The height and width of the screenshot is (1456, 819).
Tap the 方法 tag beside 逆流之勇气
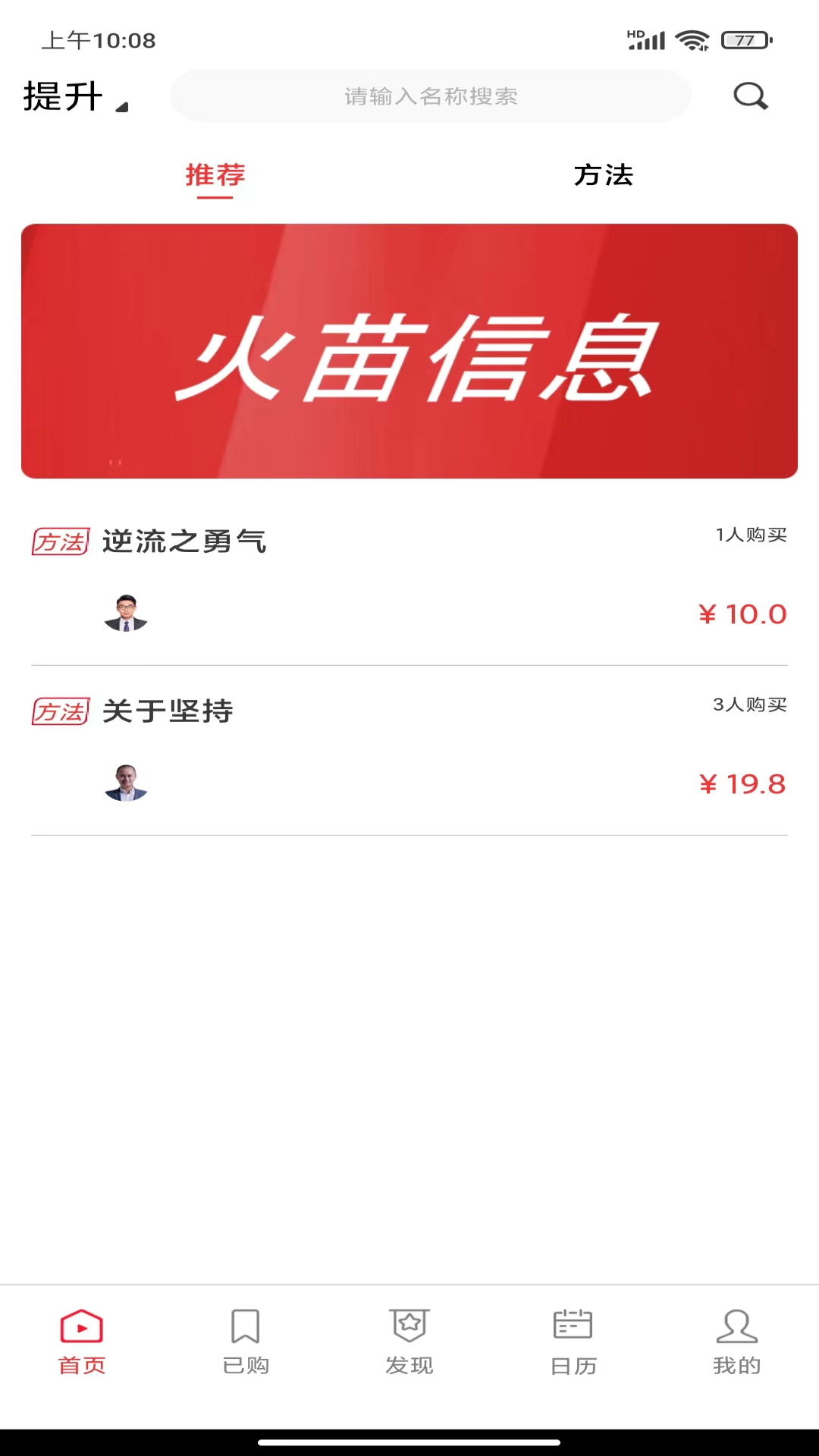(60, 541)
